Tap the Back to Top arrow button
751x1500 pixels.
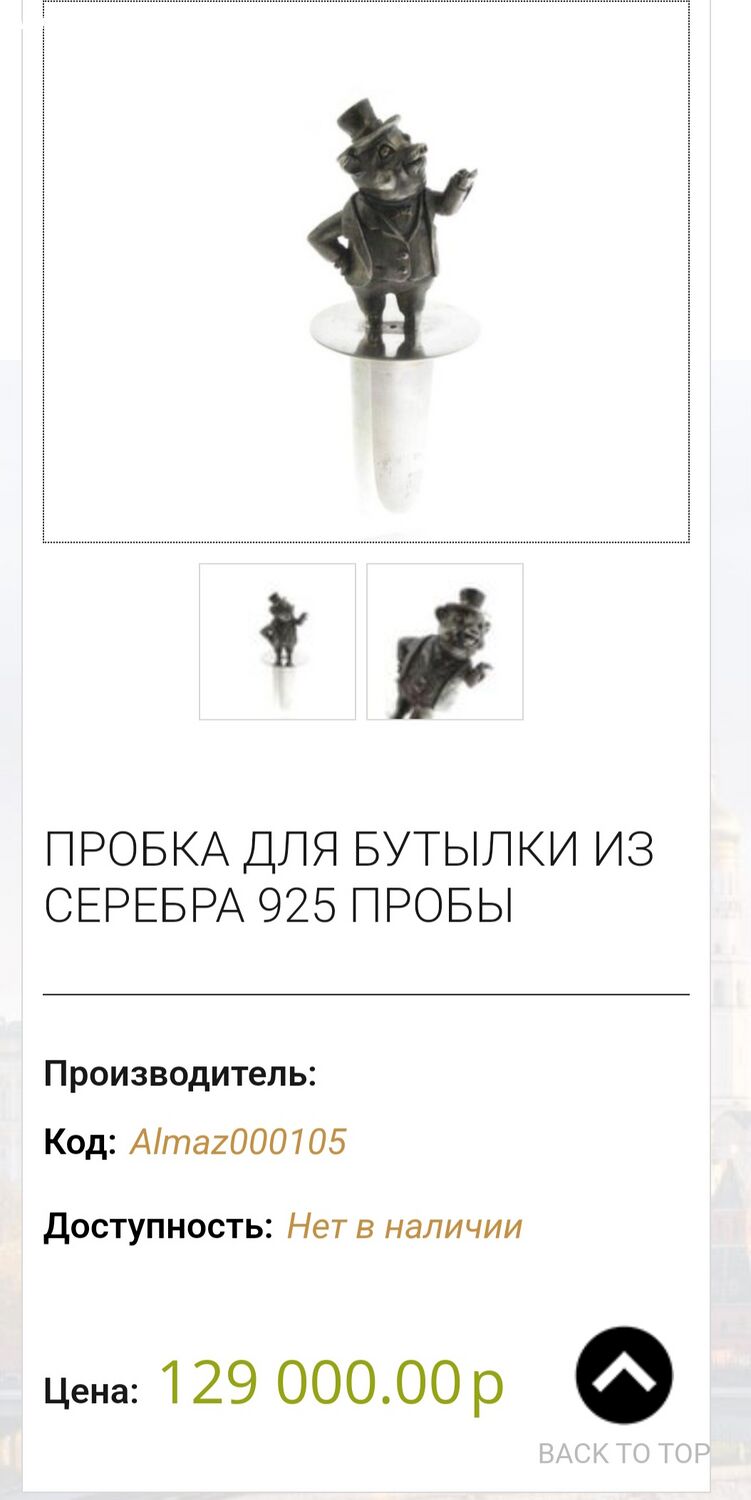[624, 1375]
